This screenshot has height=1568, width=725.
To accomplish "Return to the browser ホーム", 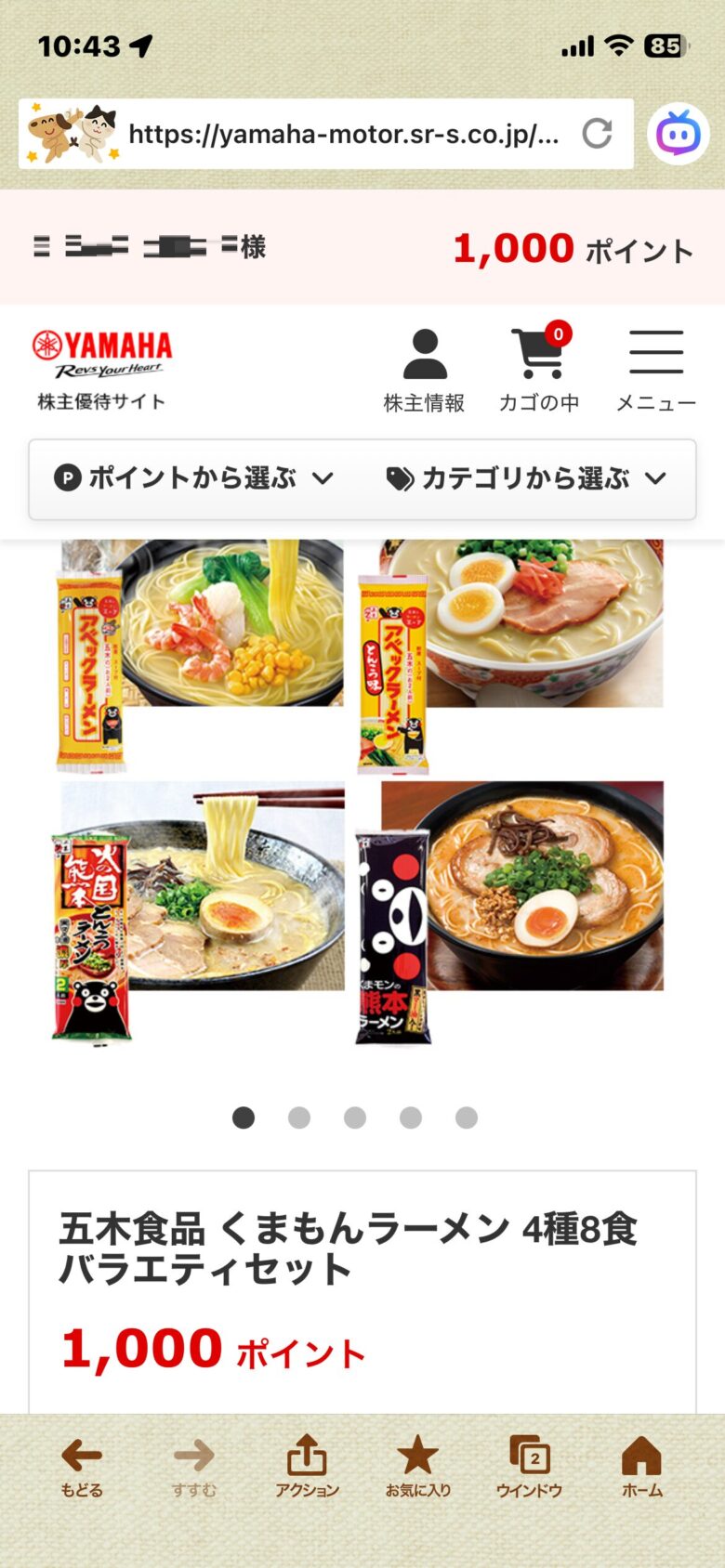I will tap(642, 1466).
